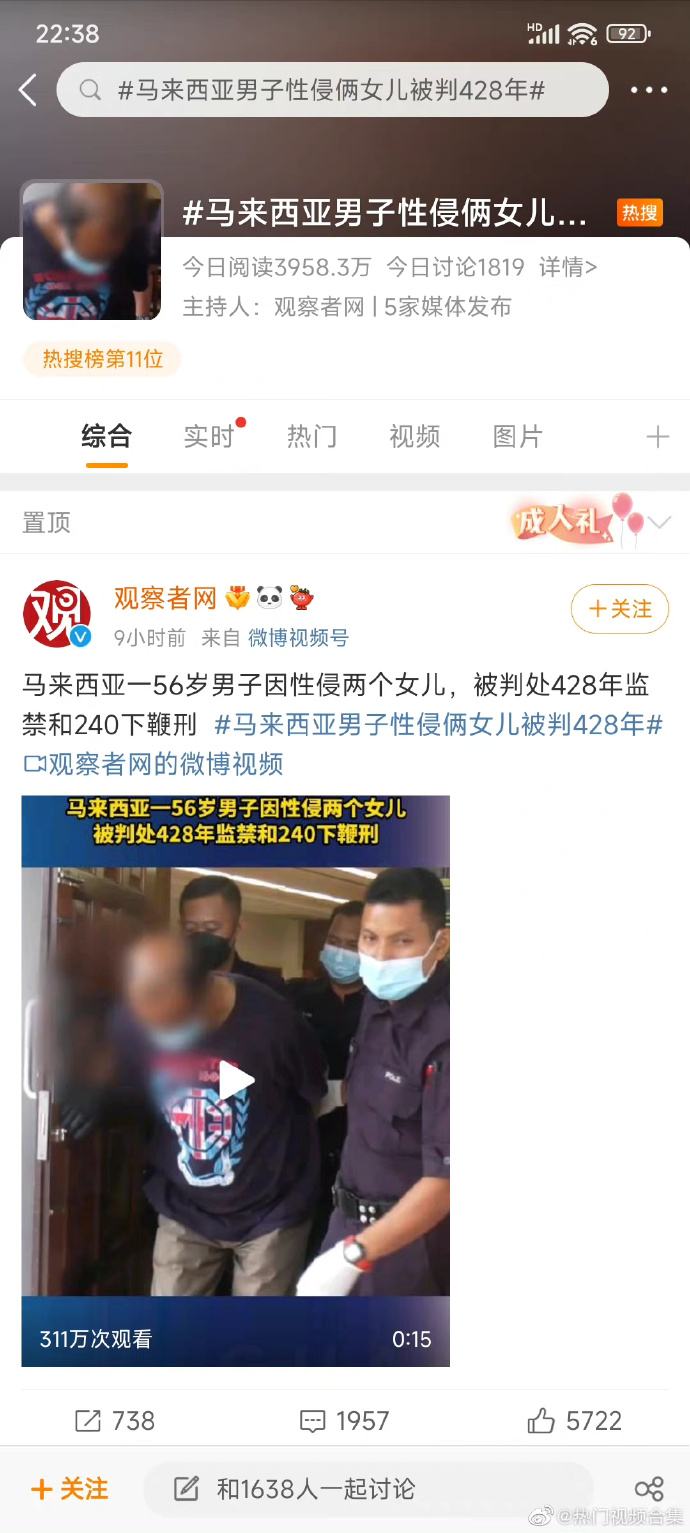Open 观察者网 profile avatar

point(56,613)
